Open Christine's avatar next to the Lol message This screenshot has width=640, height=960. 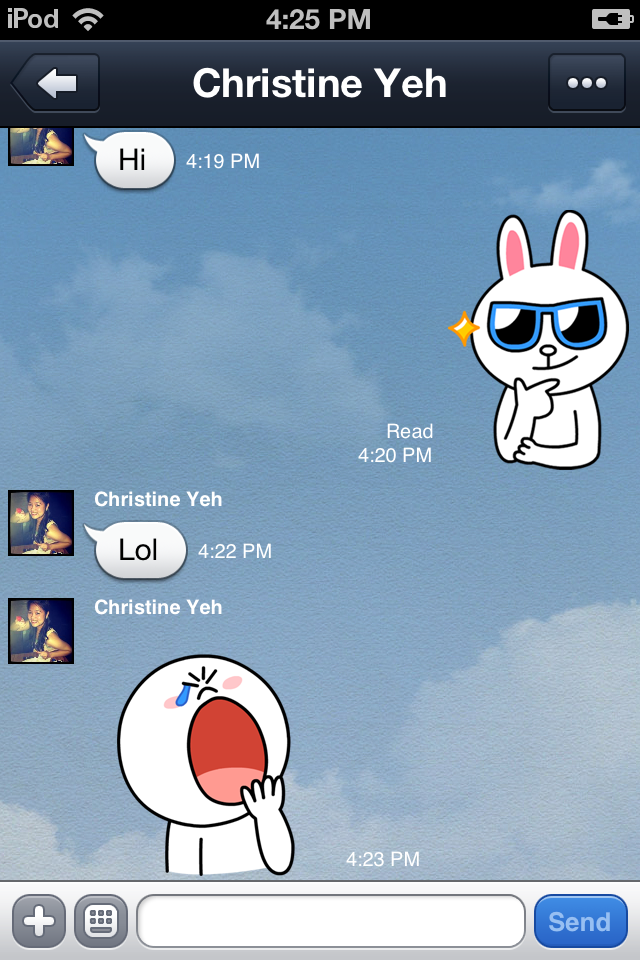point(41,523)
